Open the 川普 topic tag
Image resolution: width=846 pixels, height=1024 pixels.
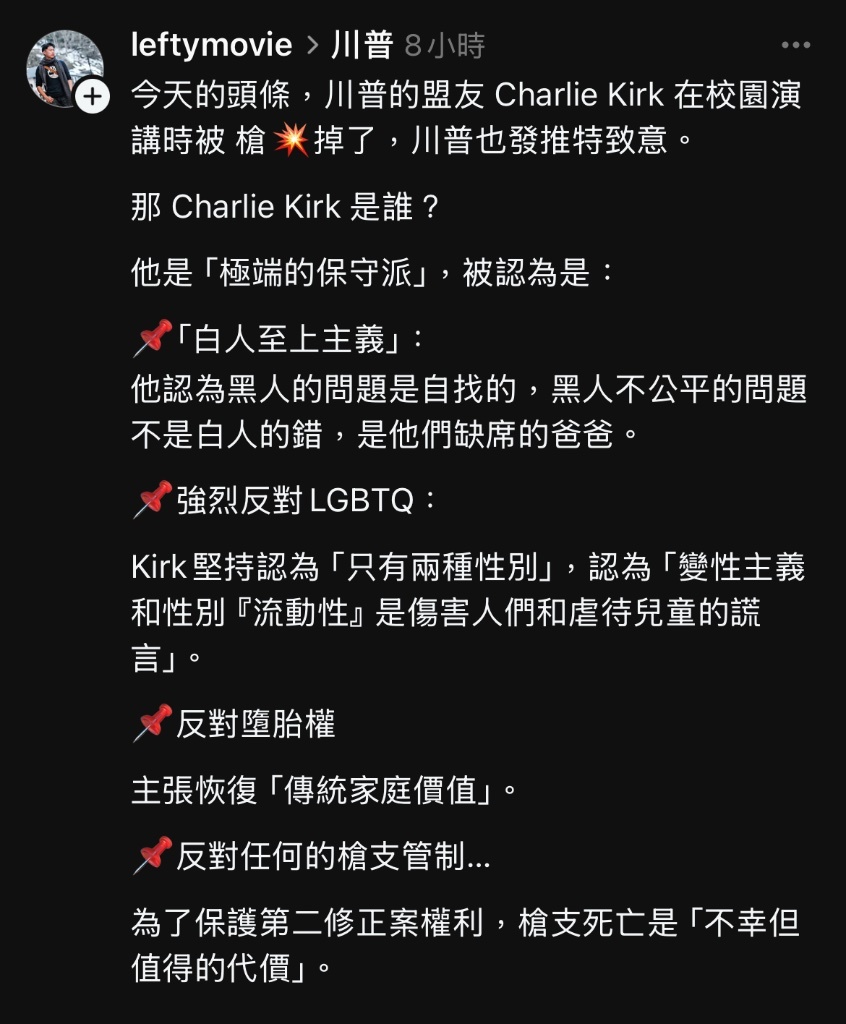click(x=361, y=45)
